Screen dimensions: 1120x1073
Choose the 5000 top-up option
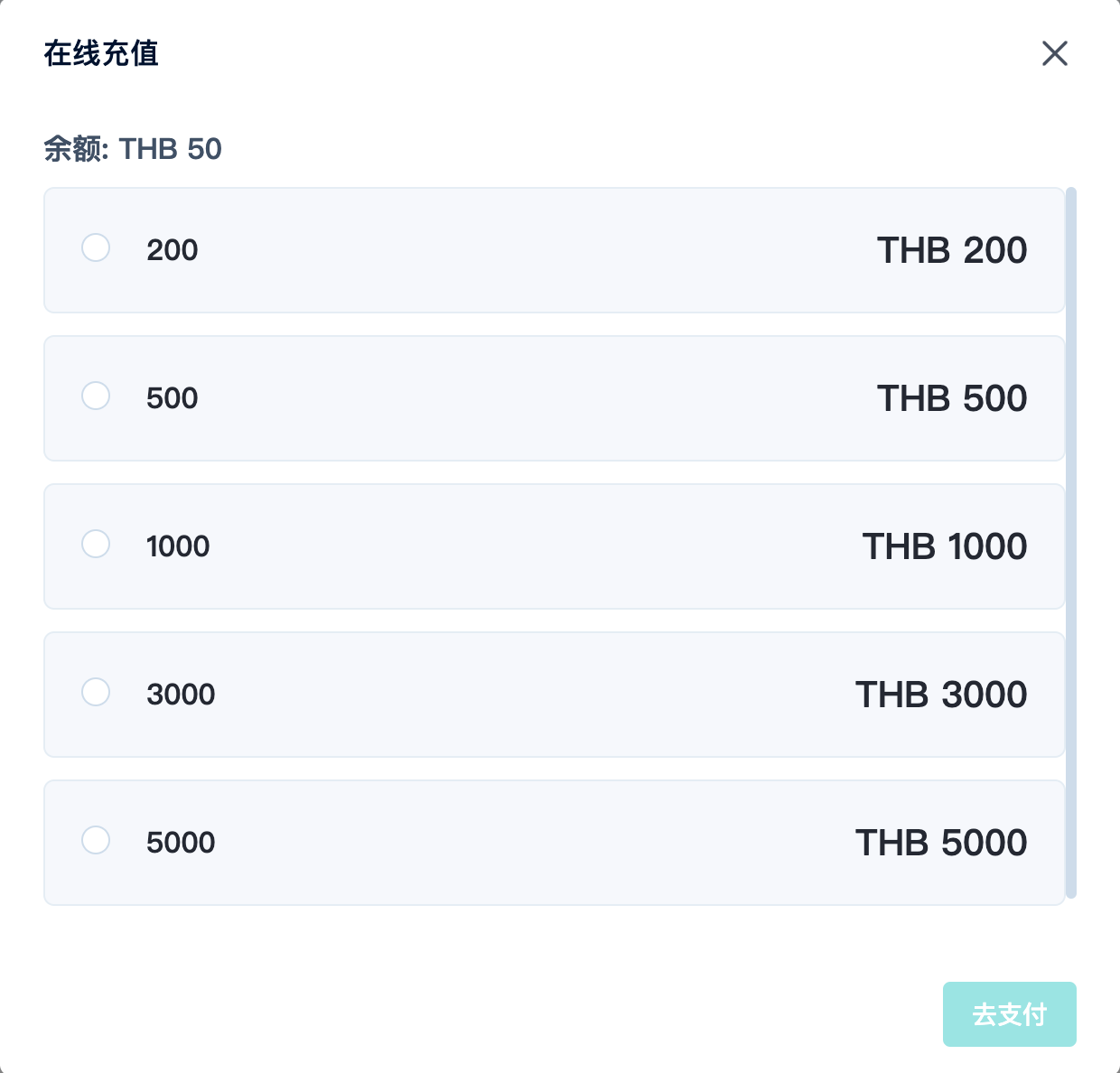tap(96, 840)
